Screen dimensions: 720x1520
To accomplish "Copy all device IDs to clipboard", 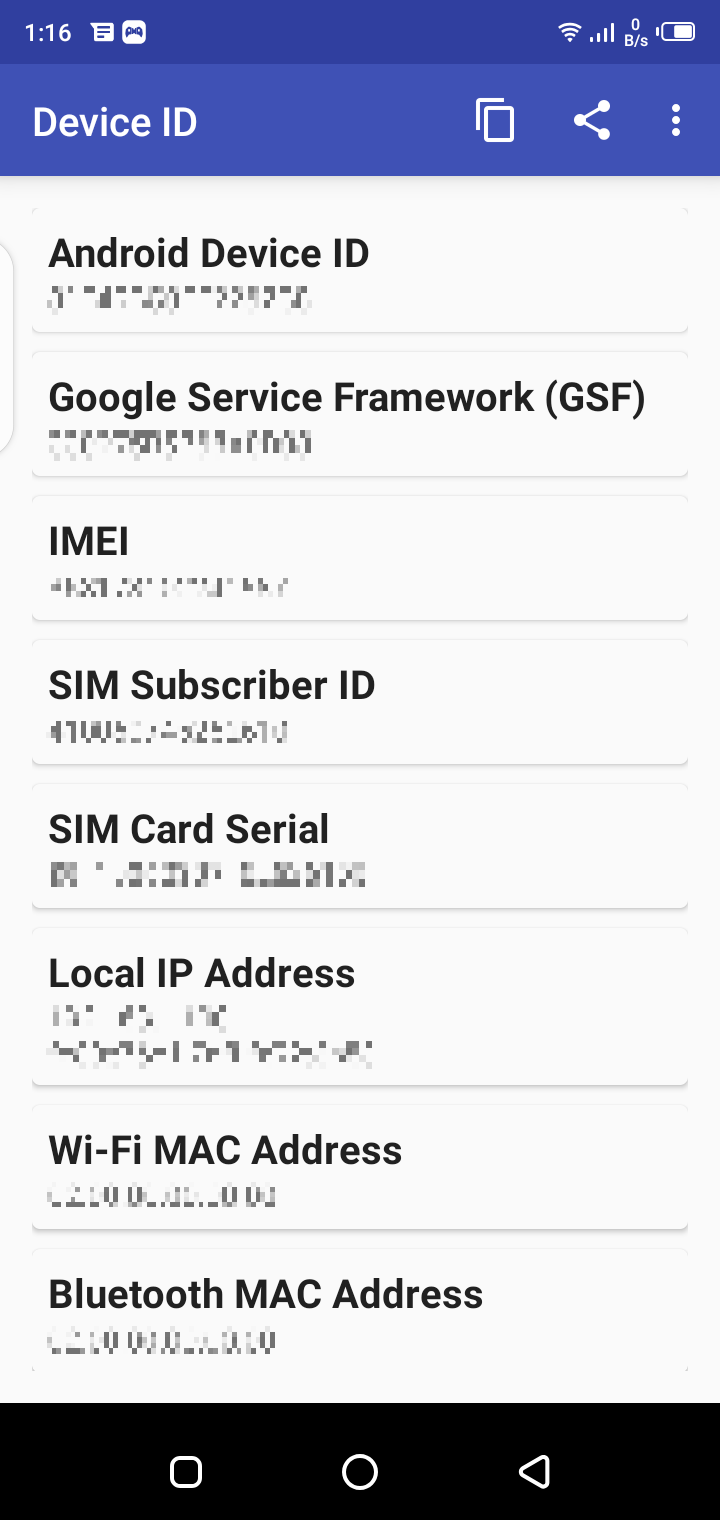I will [x=495, y=121].
